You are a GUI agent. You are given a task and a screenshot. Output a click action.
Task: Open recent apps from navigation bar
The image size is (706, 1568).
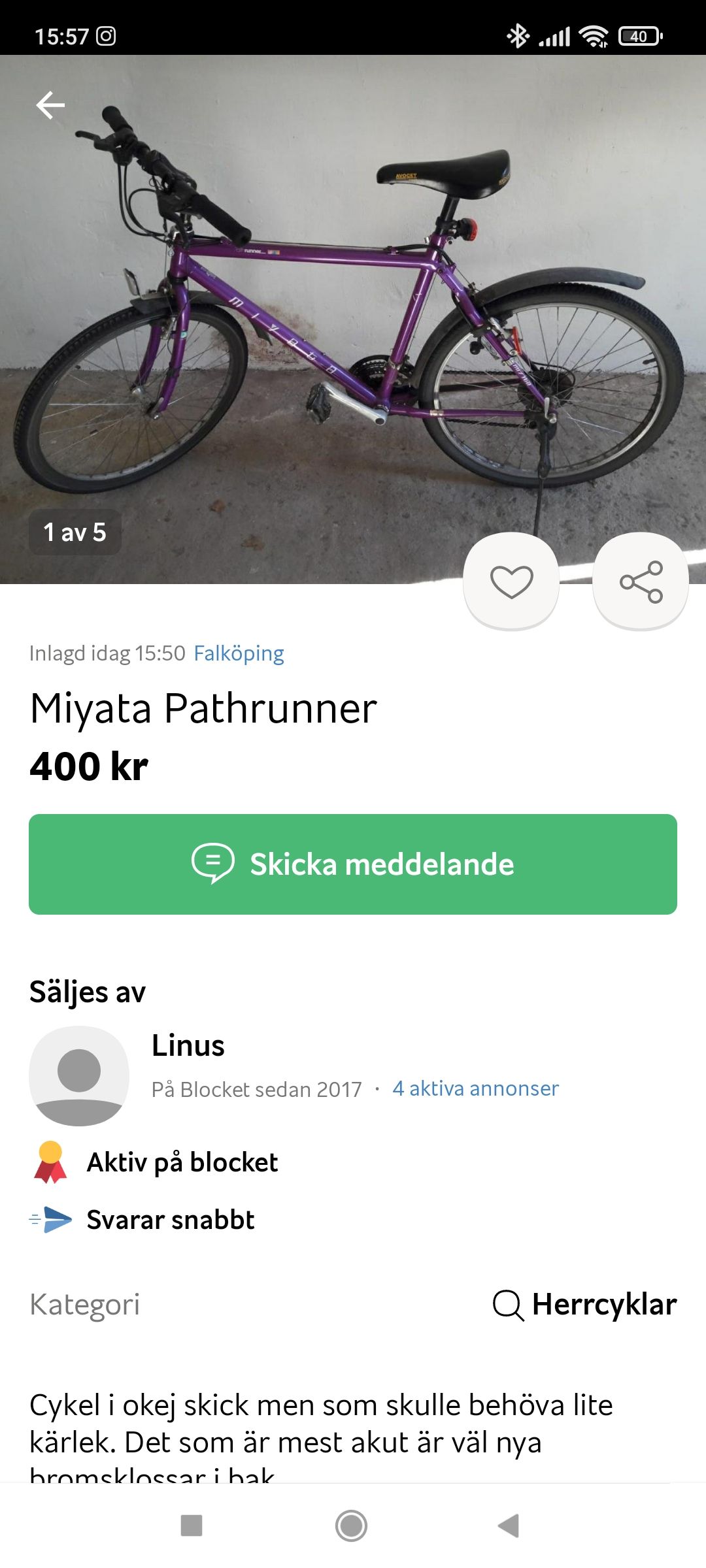[192, 1526]
